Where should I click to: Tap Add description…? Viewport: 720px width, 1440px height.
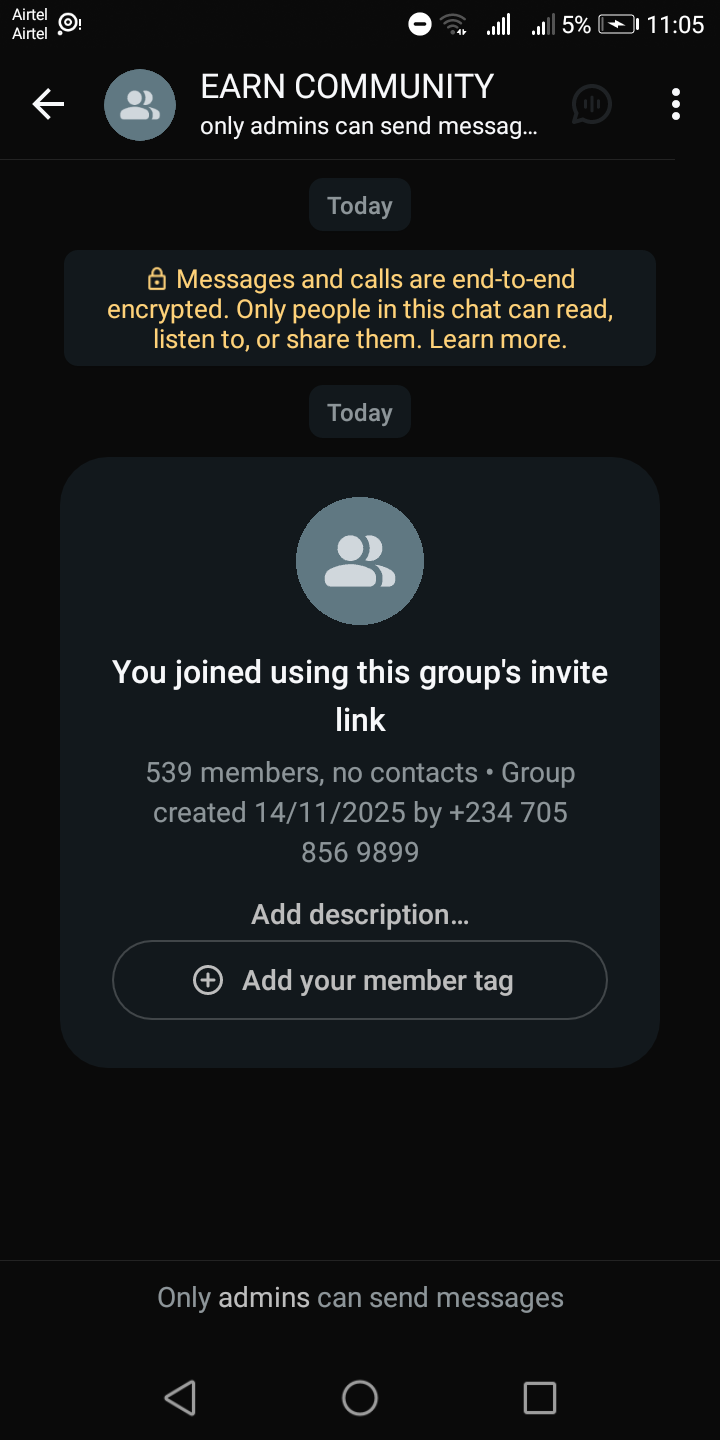tap(360, 914)
